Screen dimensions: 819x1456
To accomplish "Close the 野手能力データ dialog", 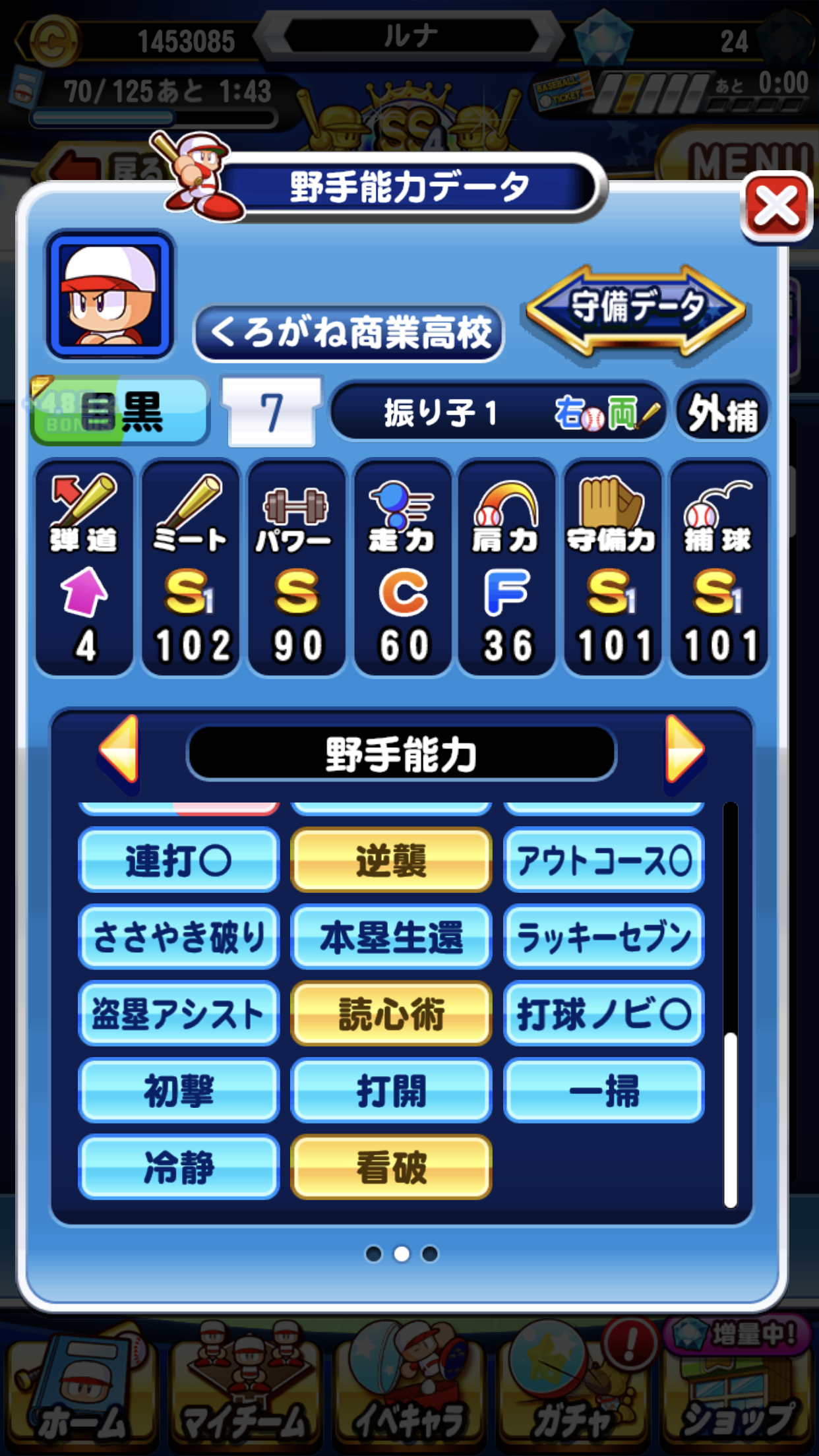I will tap(776, 206).
